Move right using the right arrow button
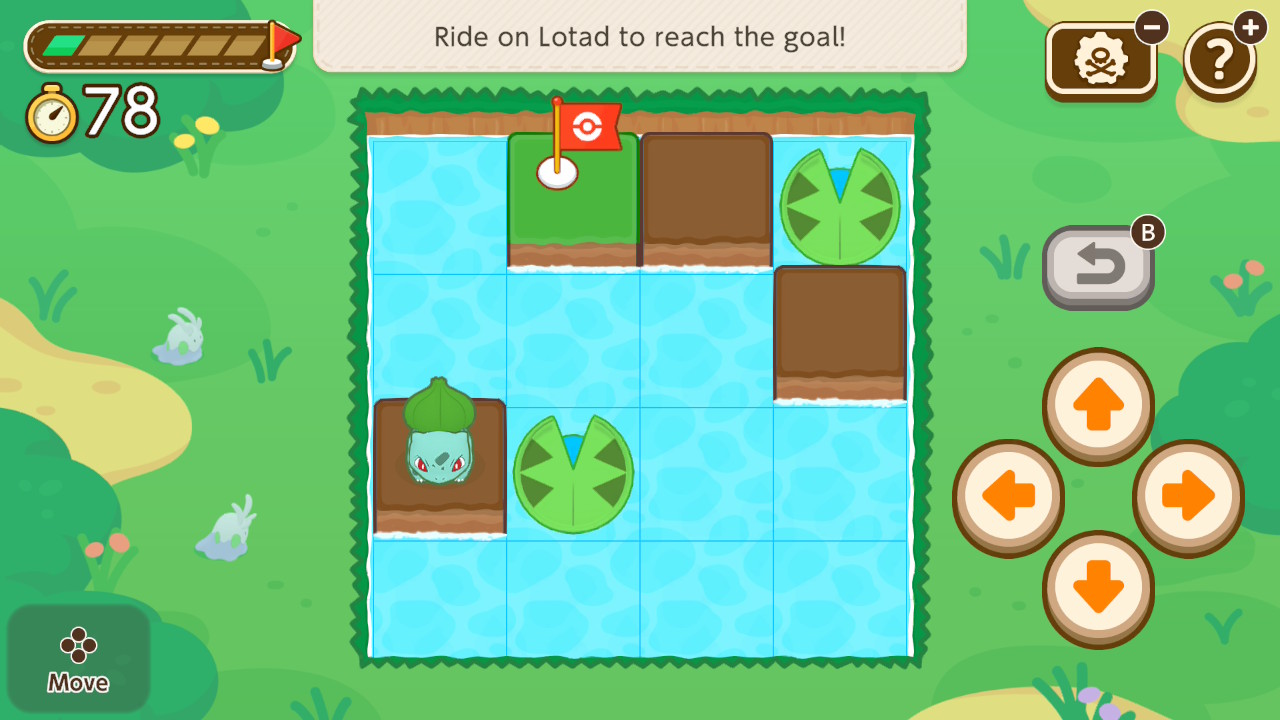 (1188, 496)
